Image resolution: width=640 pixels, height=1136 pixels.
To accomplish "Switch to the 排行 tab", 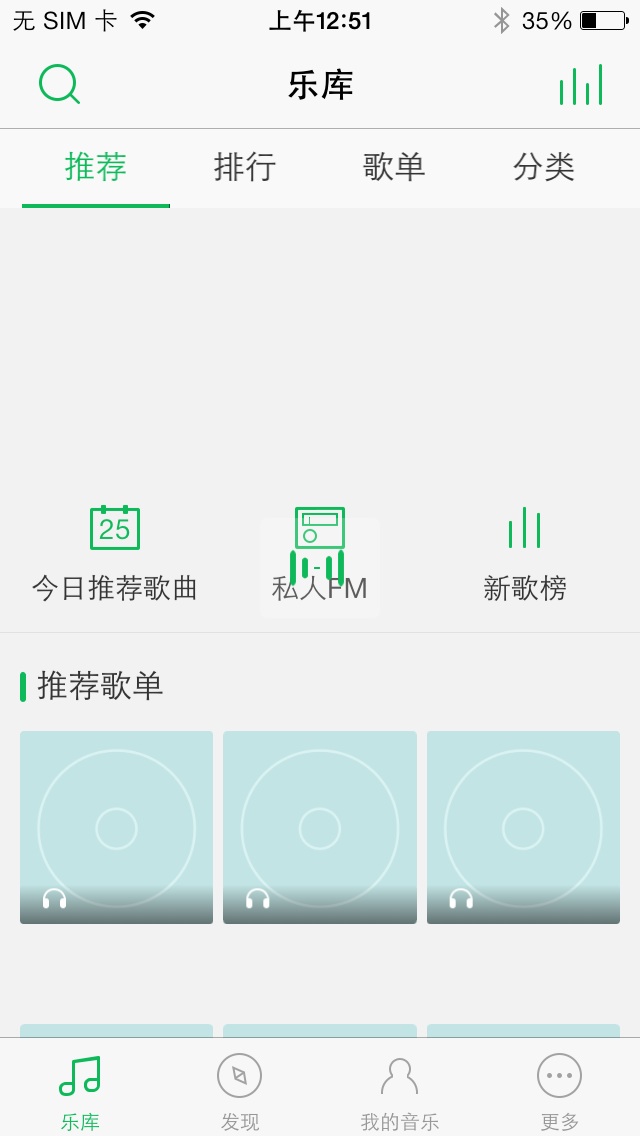I will point(245,167).
